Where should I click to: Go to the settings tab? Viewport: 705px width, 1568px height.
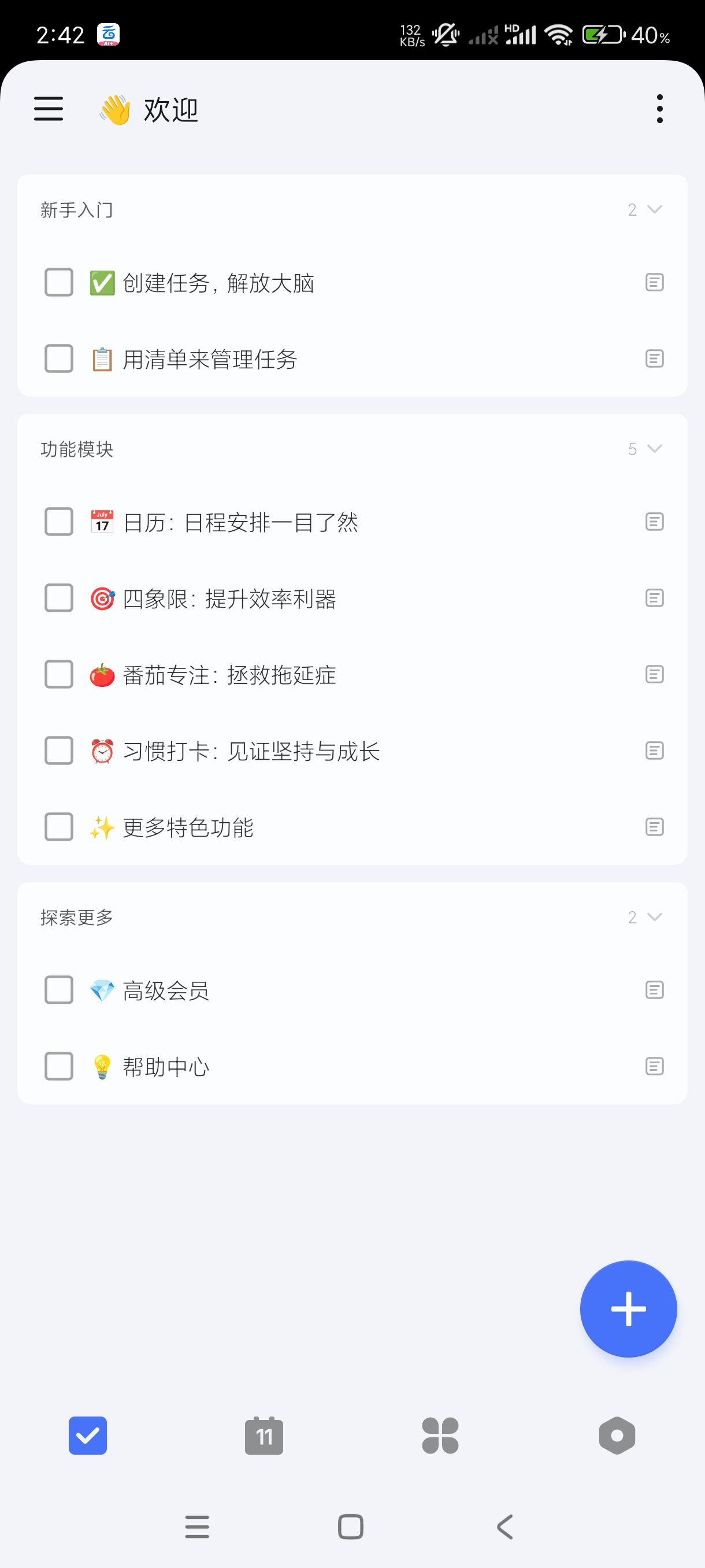pyautogui.click(x=617, y=1436)
